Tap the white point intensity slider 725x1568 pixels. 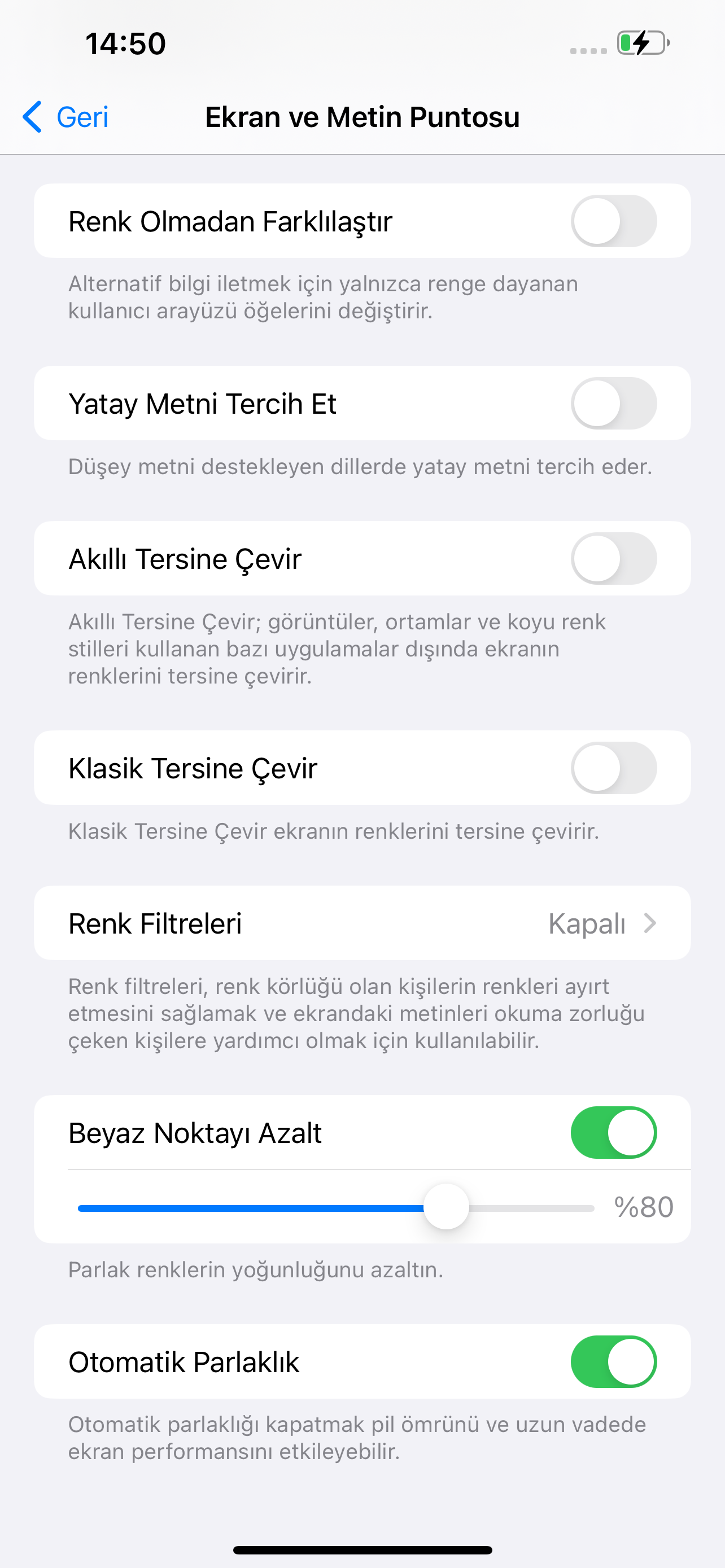pos(336,1208)
